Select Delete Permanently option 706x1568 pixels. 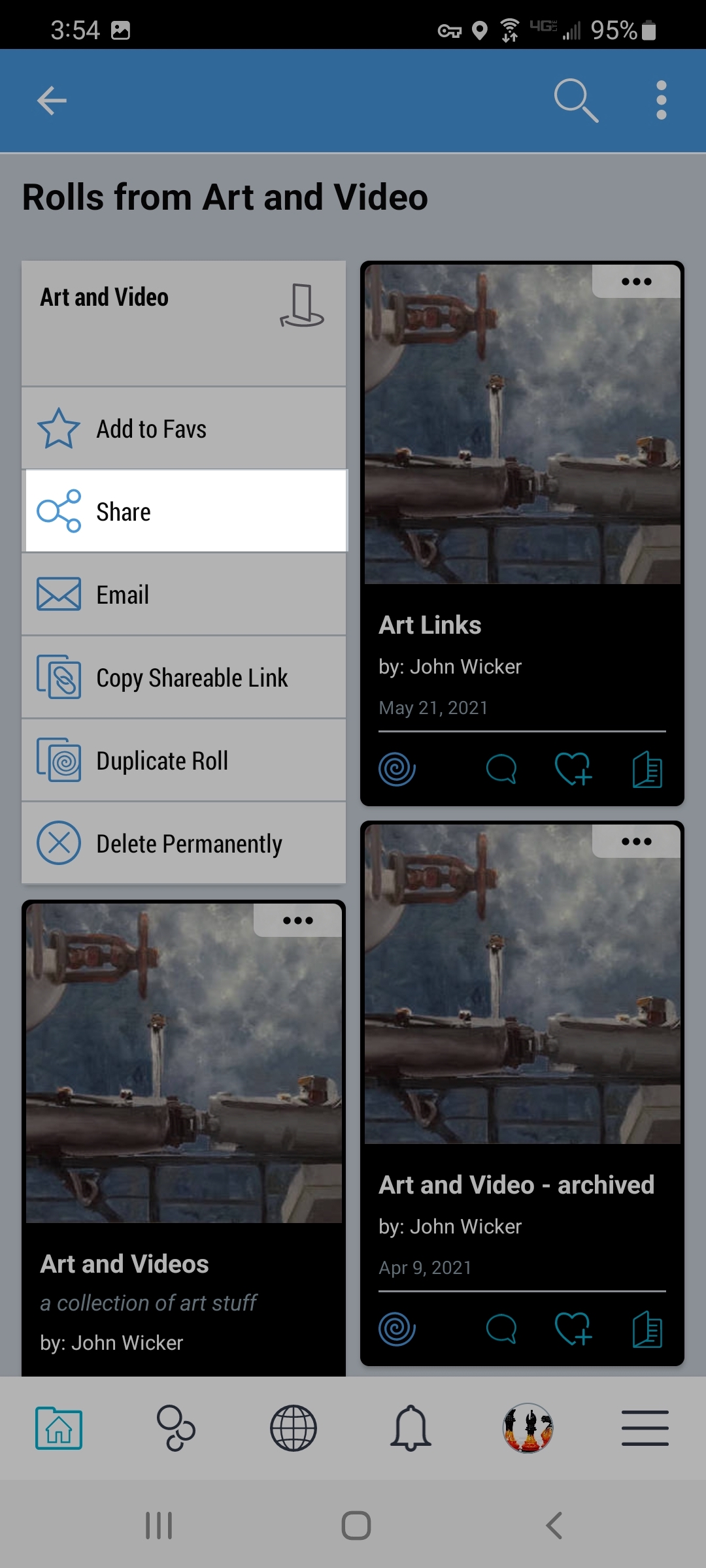pos(185,843)
